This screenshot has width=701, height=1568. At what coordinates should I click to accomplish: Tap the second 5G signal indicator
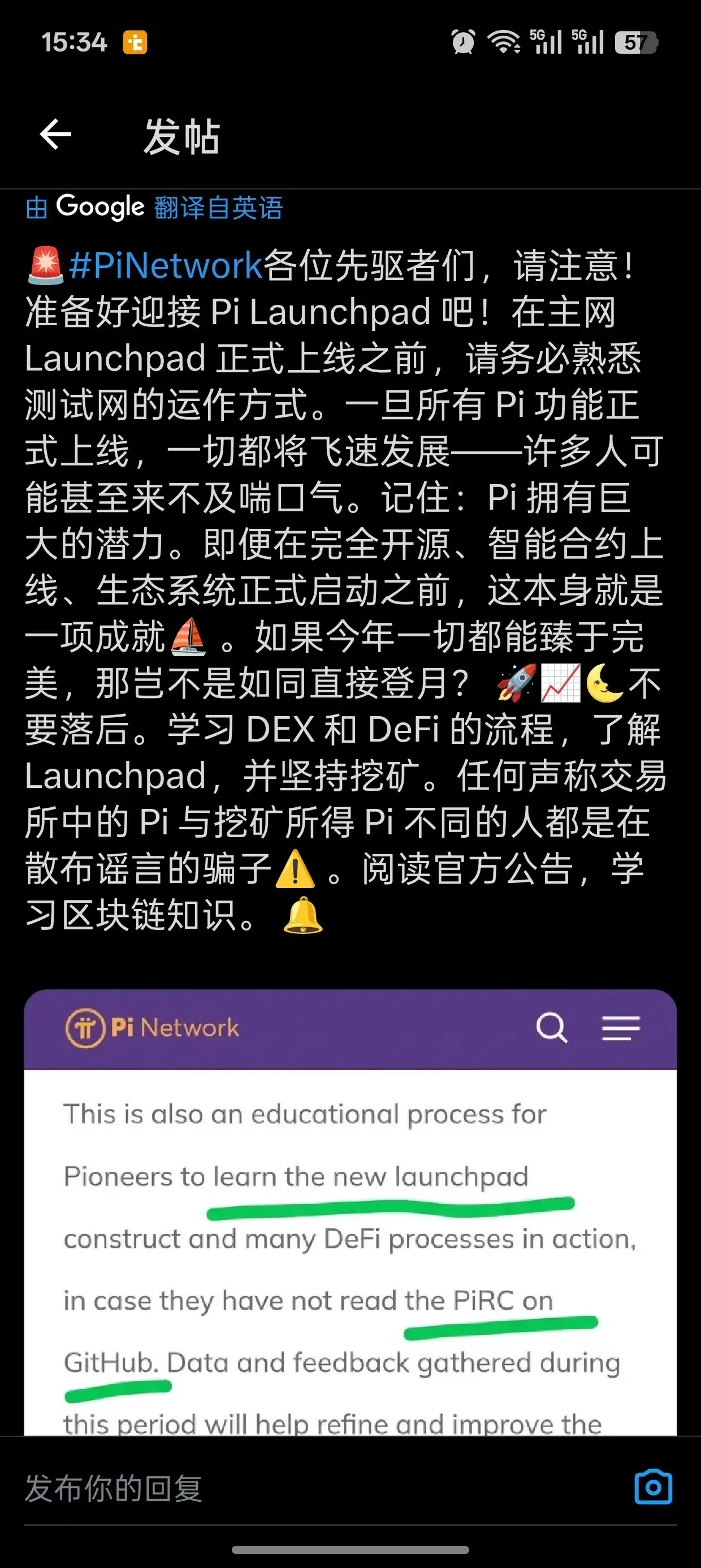[x=589, y=41]
